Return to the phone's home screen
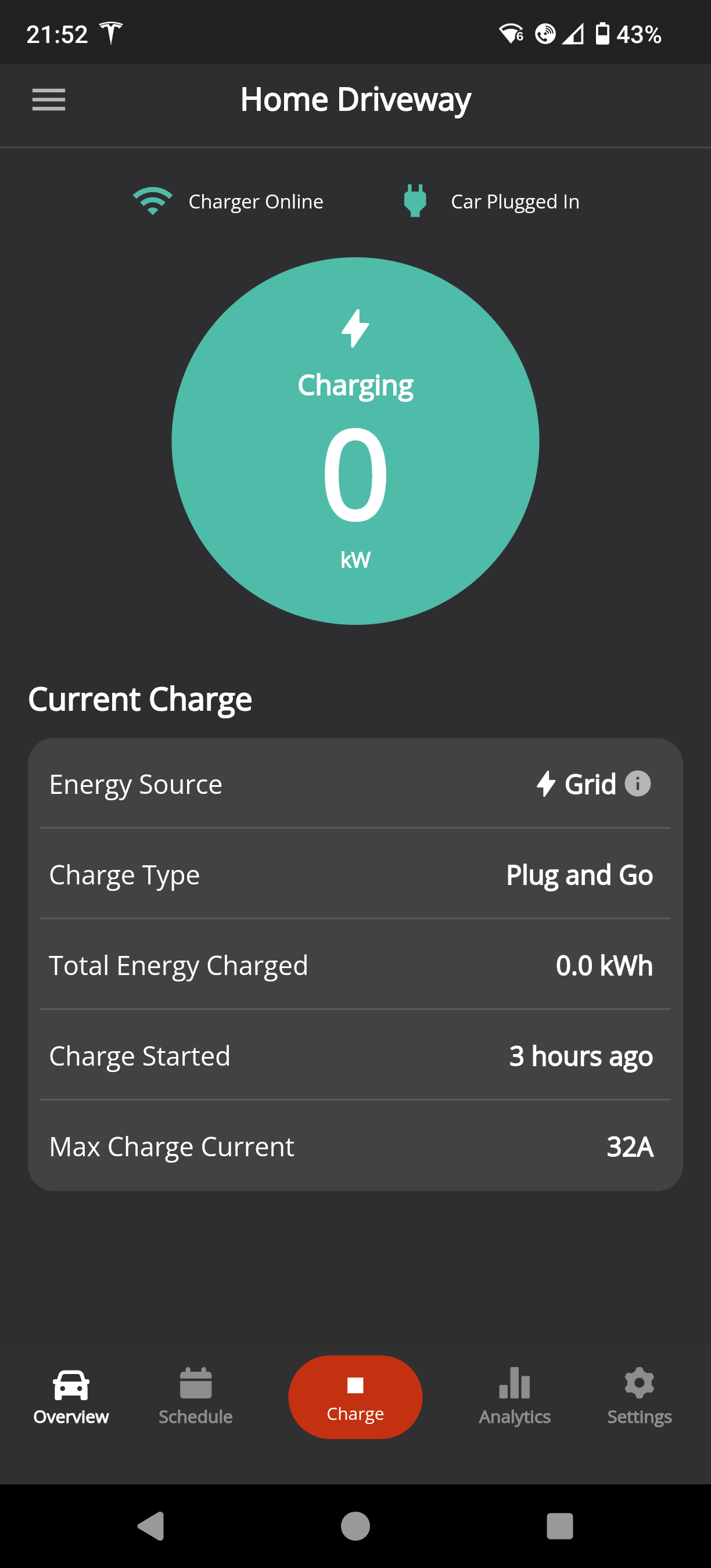 pyautogui.click(x=355, y=1526)
